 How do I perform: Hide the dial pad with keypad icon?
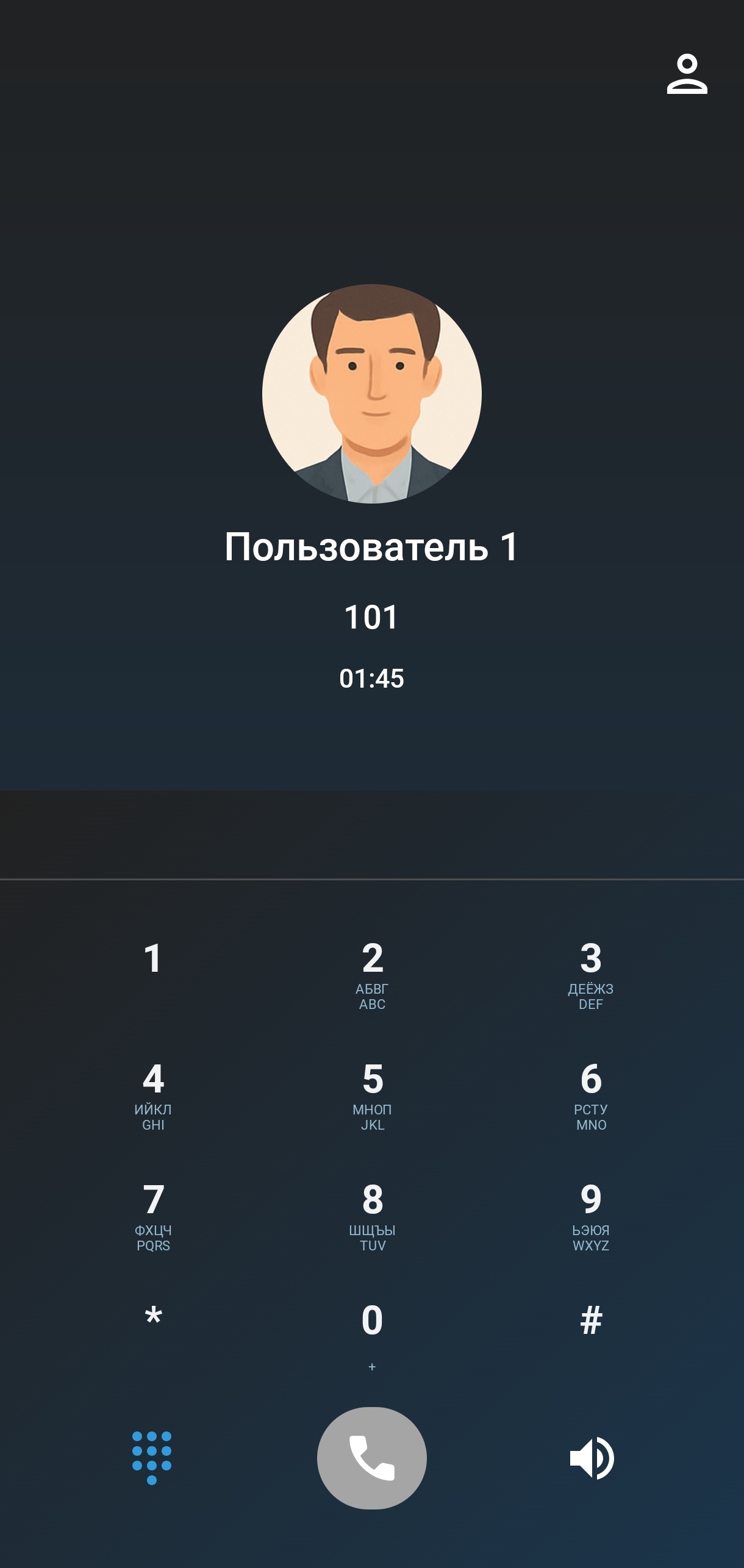click(152, 1458)
